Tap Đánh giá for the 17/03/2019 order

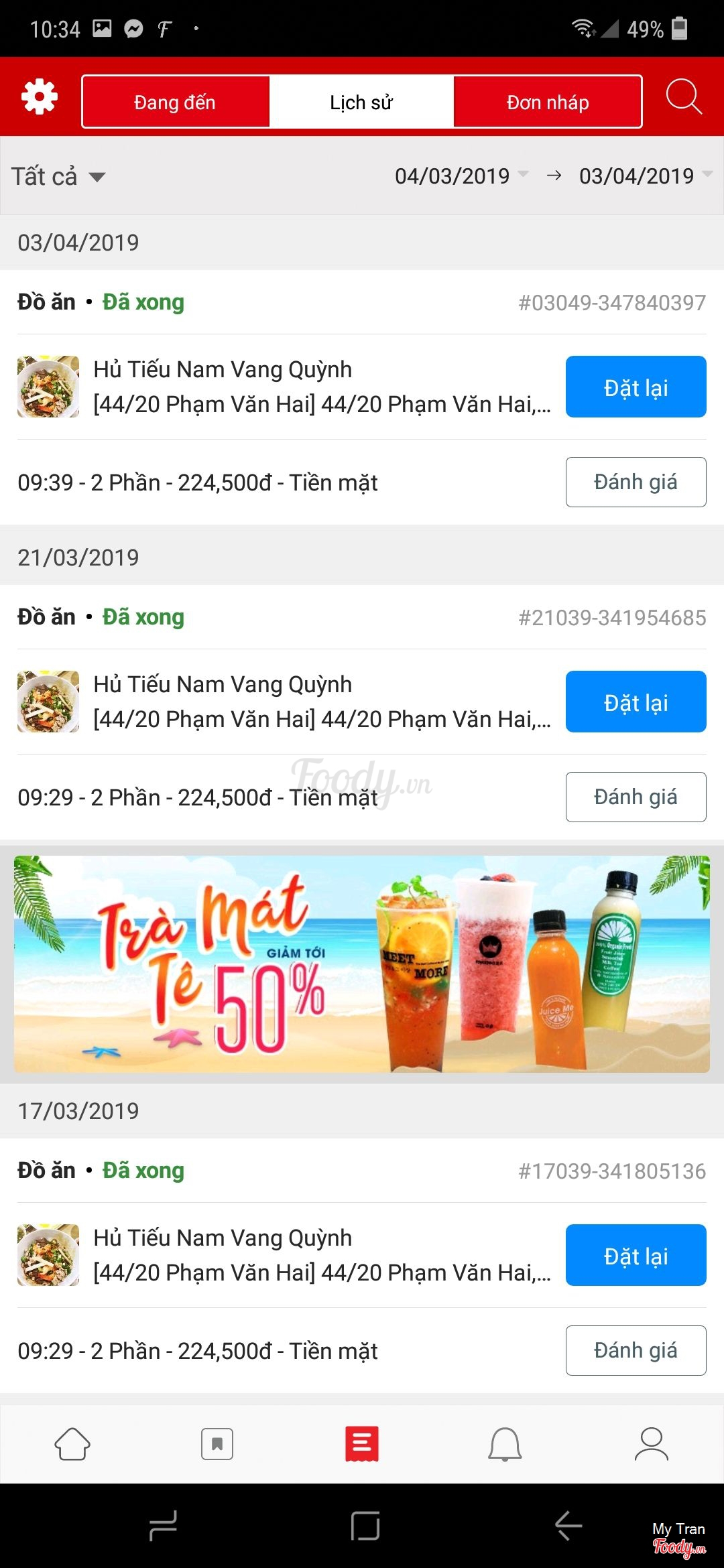(636, 1350)
